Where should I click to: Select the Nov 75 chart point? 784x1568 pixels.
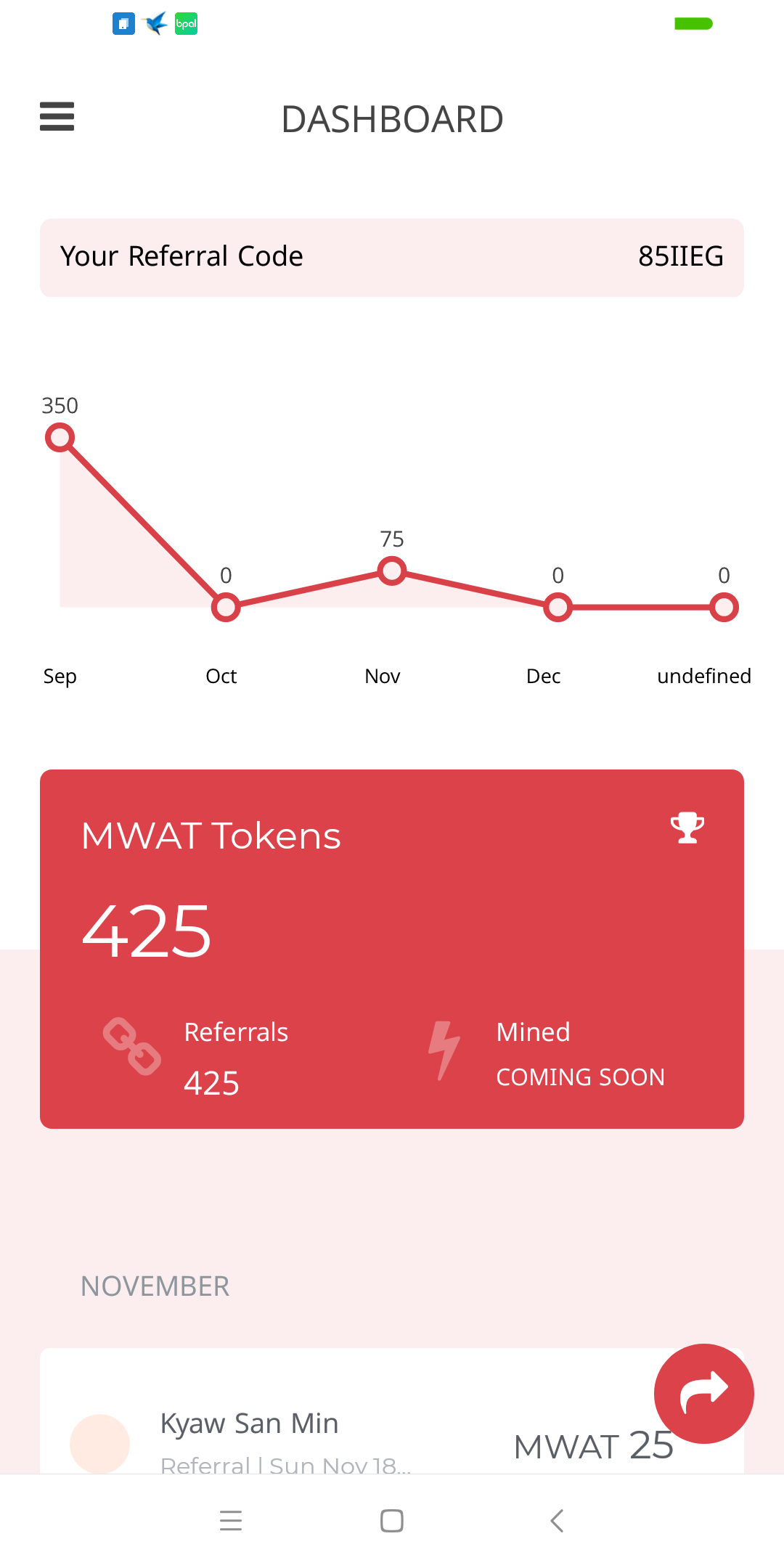[x=392, y=571]
